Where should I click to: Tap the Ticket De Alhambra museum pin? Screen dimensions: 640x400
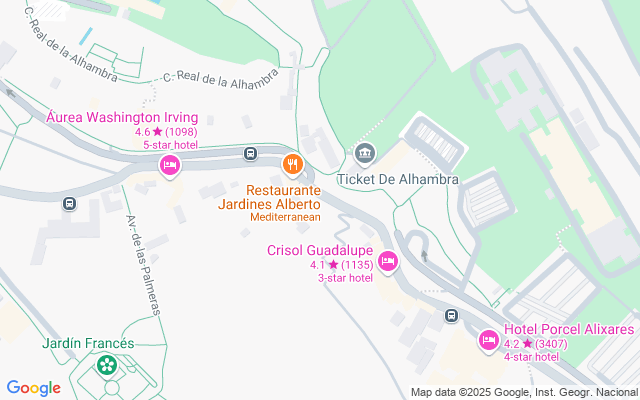363,153
